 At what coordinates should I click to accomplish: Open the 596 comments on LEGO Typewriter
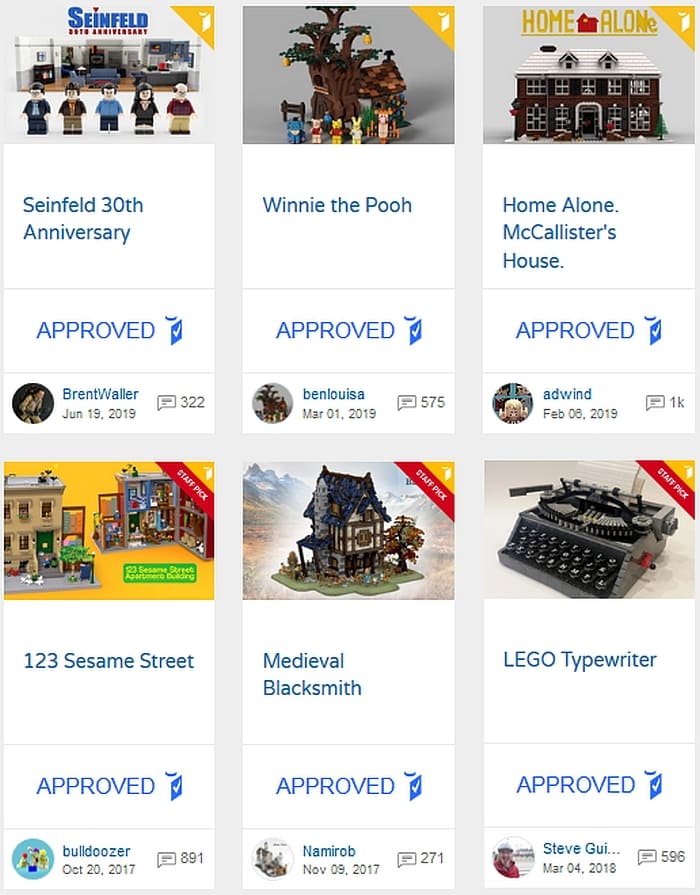(x=661, y=857)
